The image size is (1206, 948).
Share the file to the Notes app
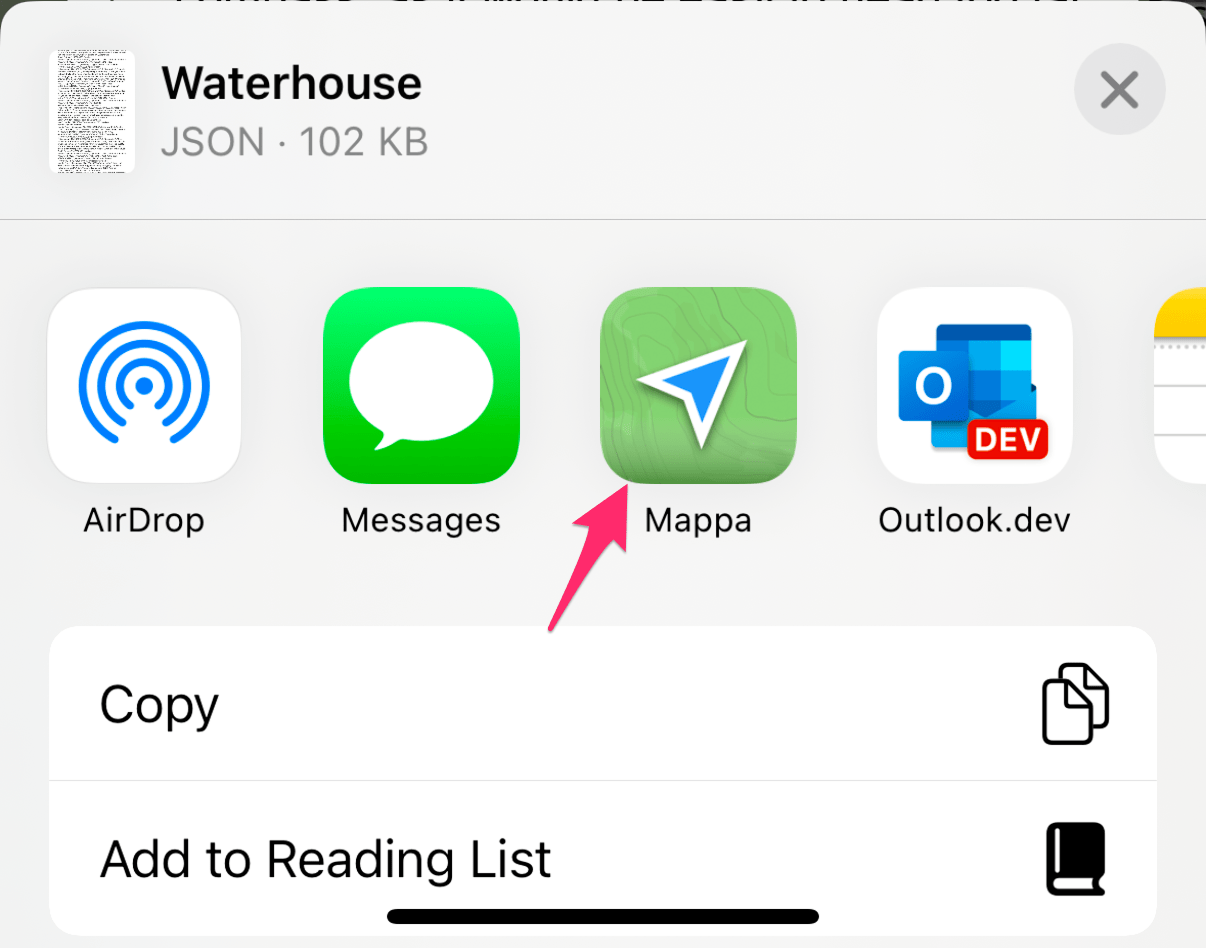pos(1182,386)
